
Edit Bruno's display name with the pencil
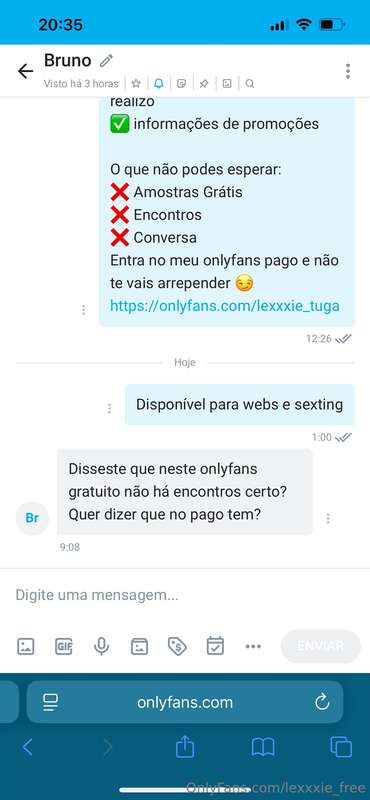tap(106, 61)
